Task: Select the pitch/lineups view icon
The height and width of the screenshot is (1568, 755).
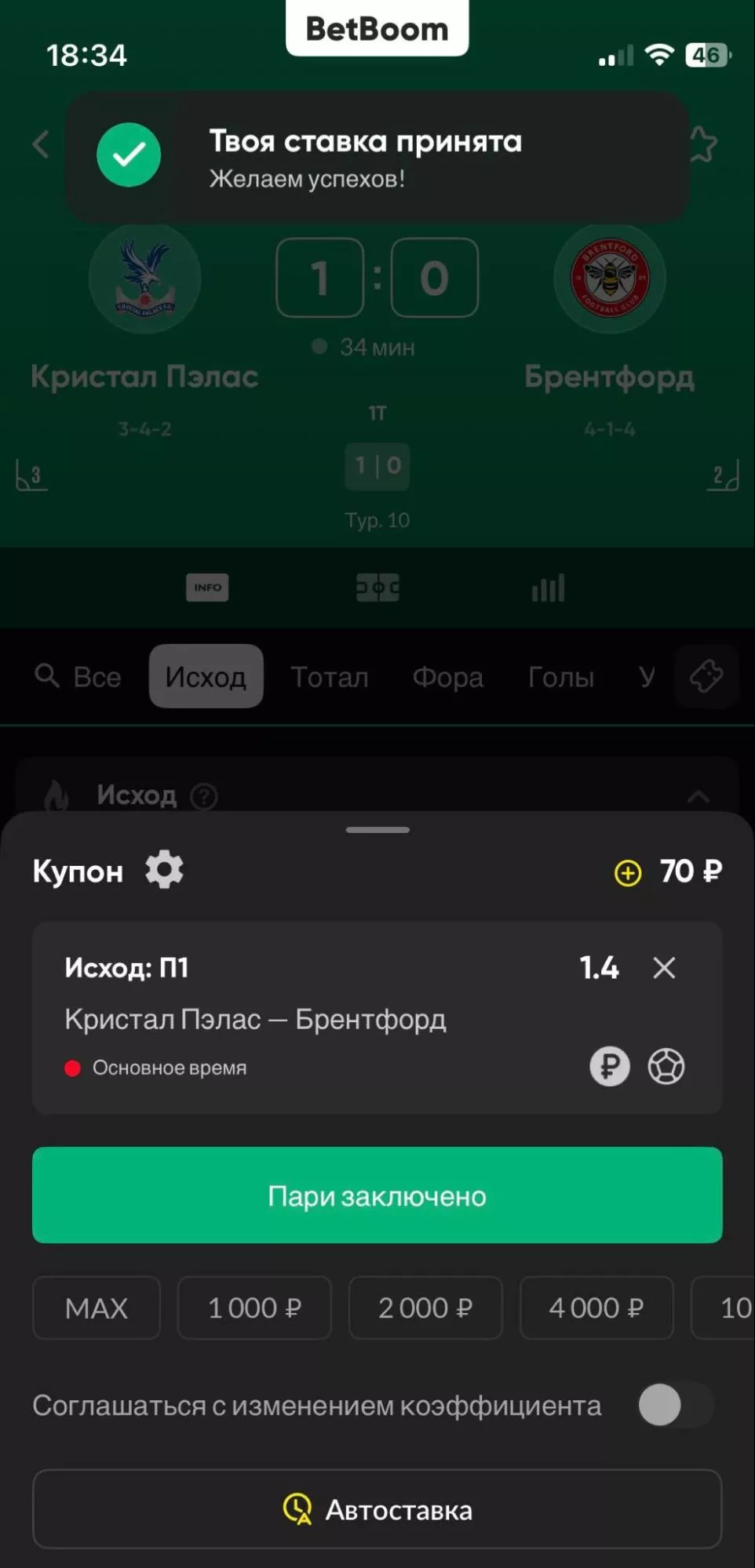Action: 377,587
